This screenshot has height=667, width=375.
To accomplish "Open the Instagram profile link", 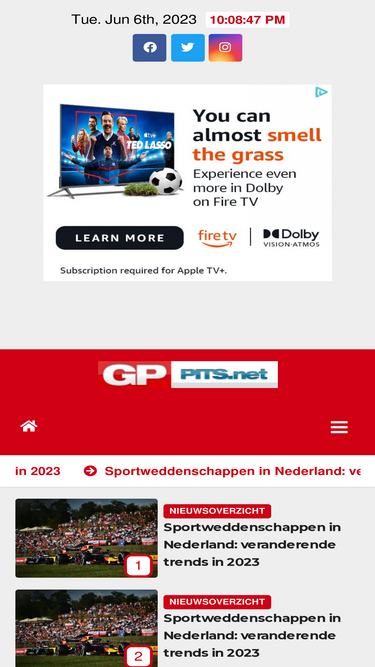I will click(x=225, y=48).
